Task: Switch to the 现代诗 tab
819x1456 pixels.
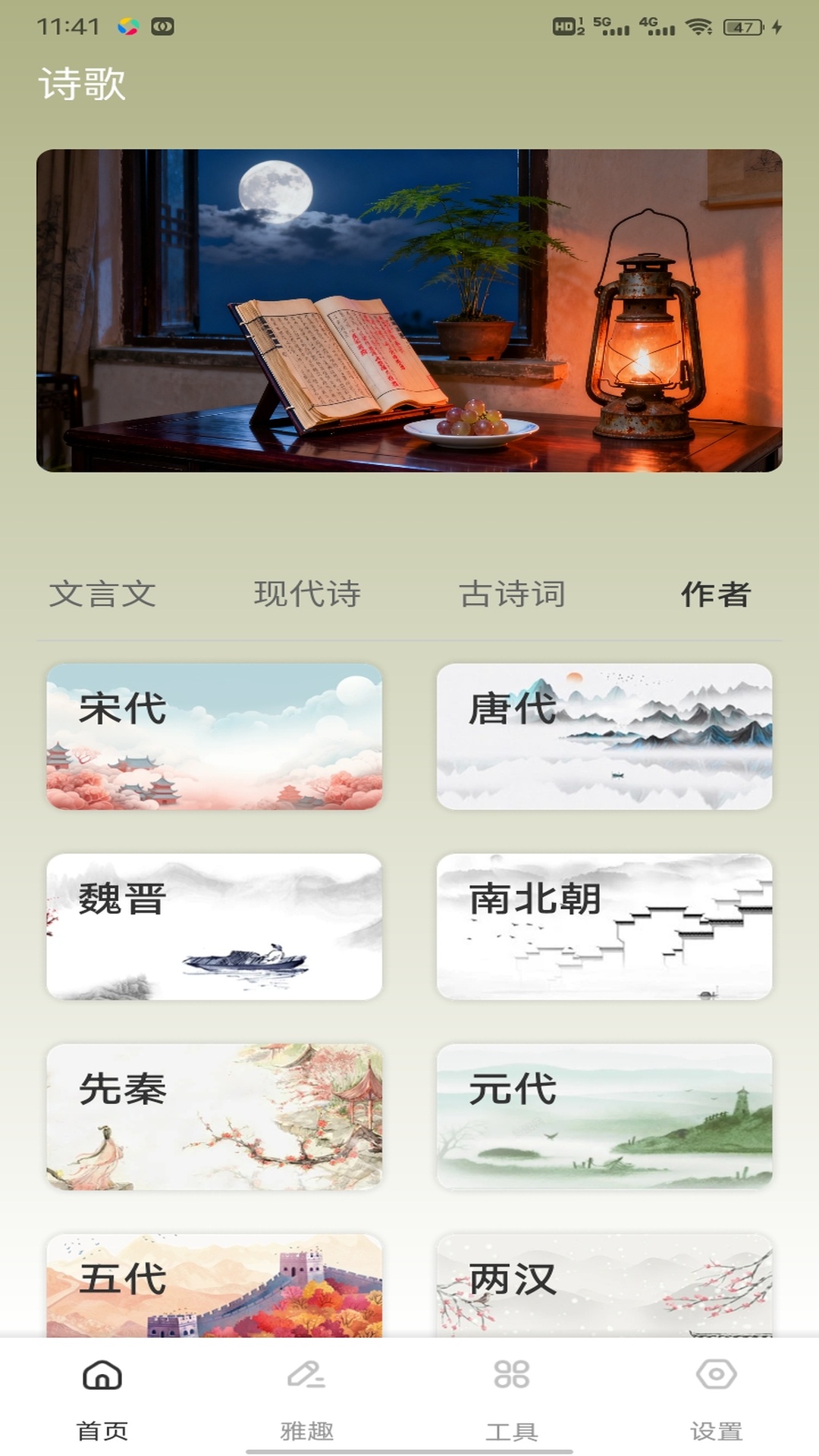Action: coord(307,595)
